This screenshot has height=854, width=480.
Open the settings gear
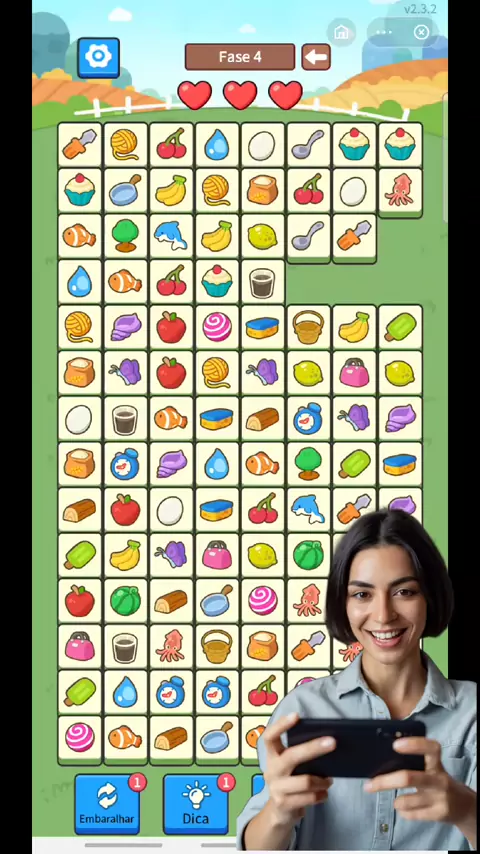tap(99, 57)
